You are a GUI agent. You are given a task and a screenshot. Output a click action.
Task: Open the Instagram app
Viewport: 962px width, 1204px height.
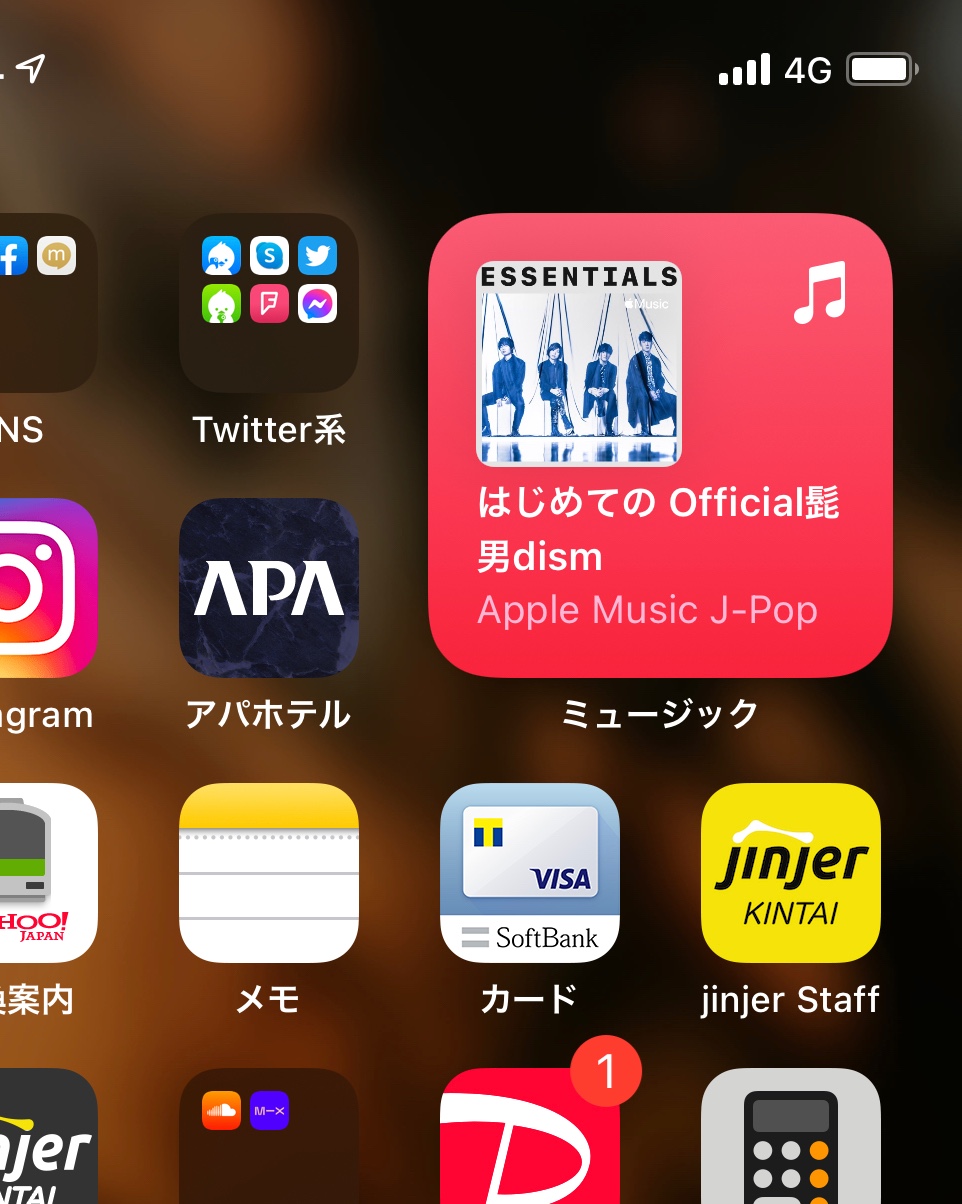pos(45,588)
